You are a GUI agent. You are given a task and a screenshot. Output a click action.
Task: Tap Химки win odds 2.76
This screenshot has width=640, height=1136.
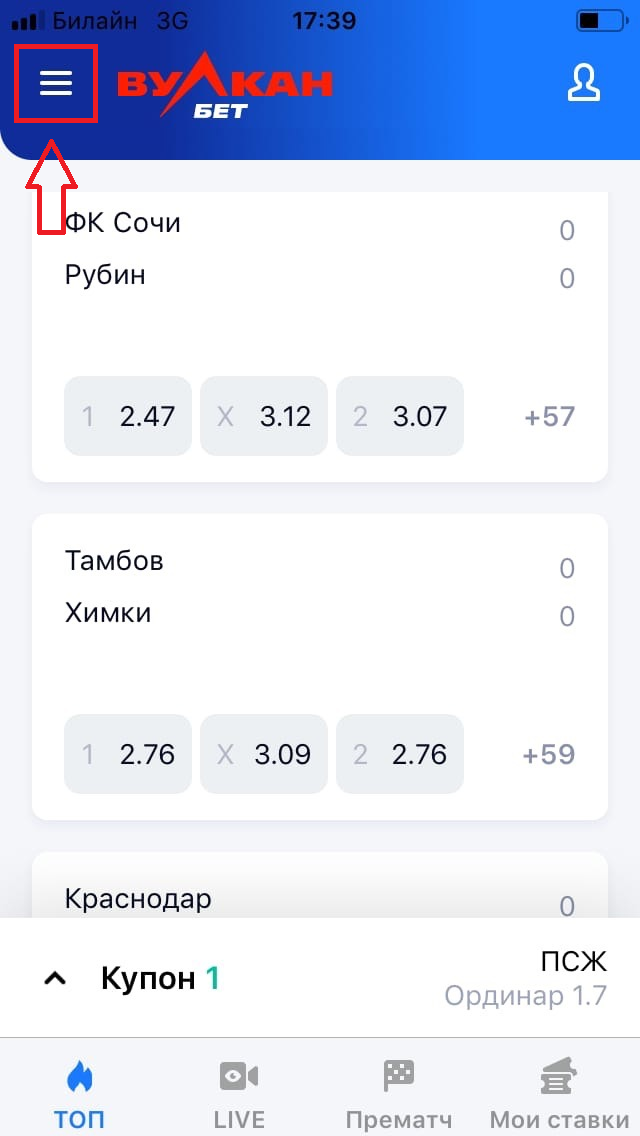[x=400, y=754]
